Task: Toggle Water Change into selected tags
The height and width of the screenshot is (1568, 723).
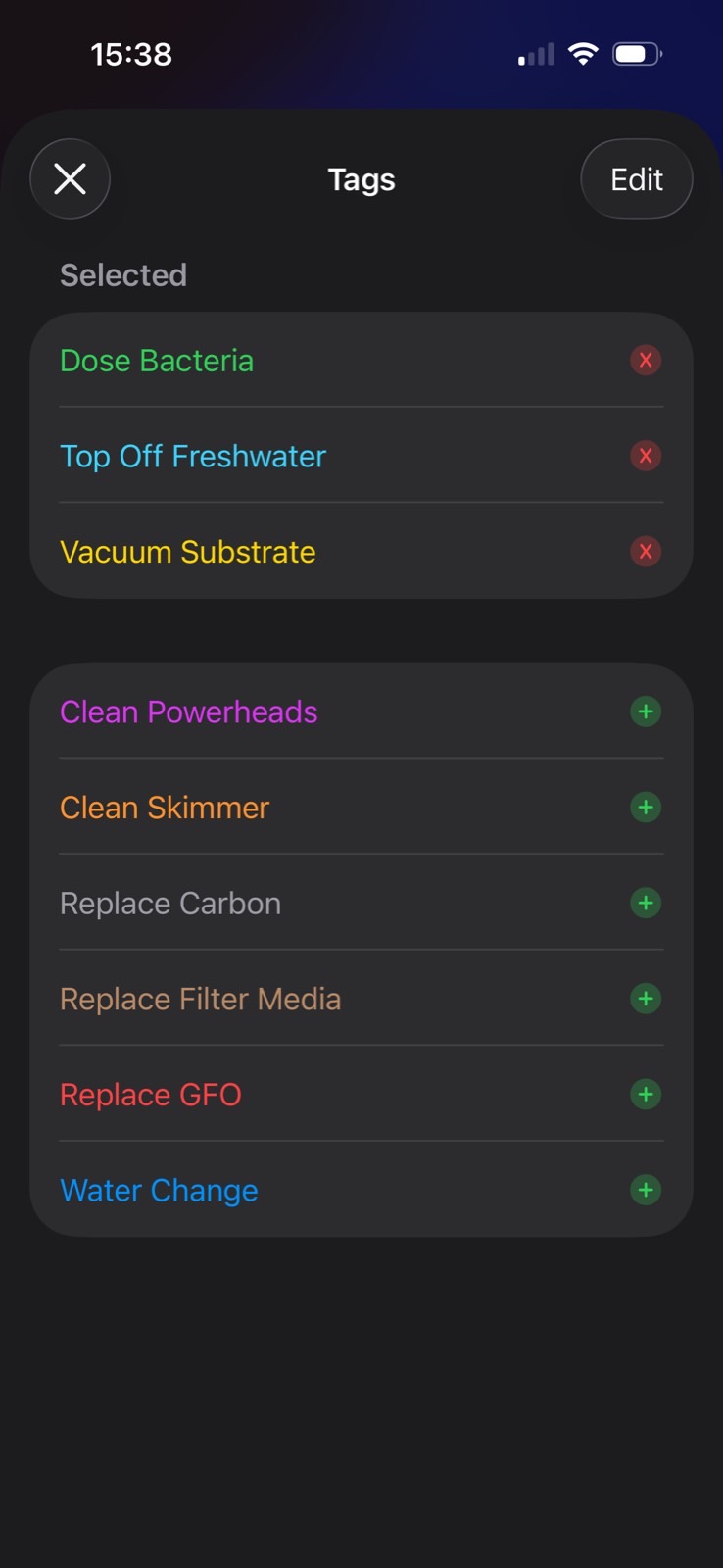Action: 645,1190
